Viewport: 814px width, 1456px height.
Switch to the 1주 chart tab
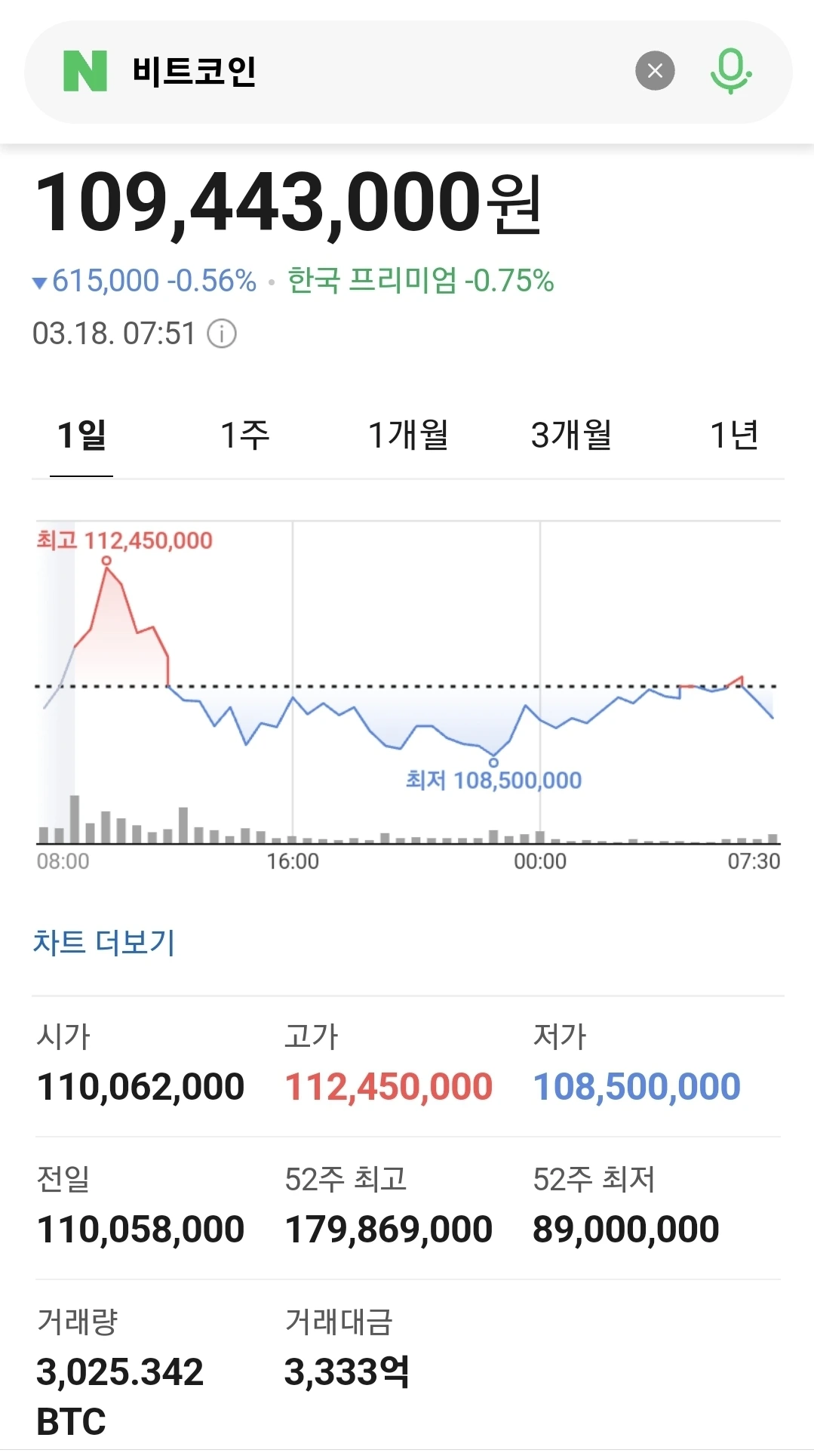tap(244, 436)
